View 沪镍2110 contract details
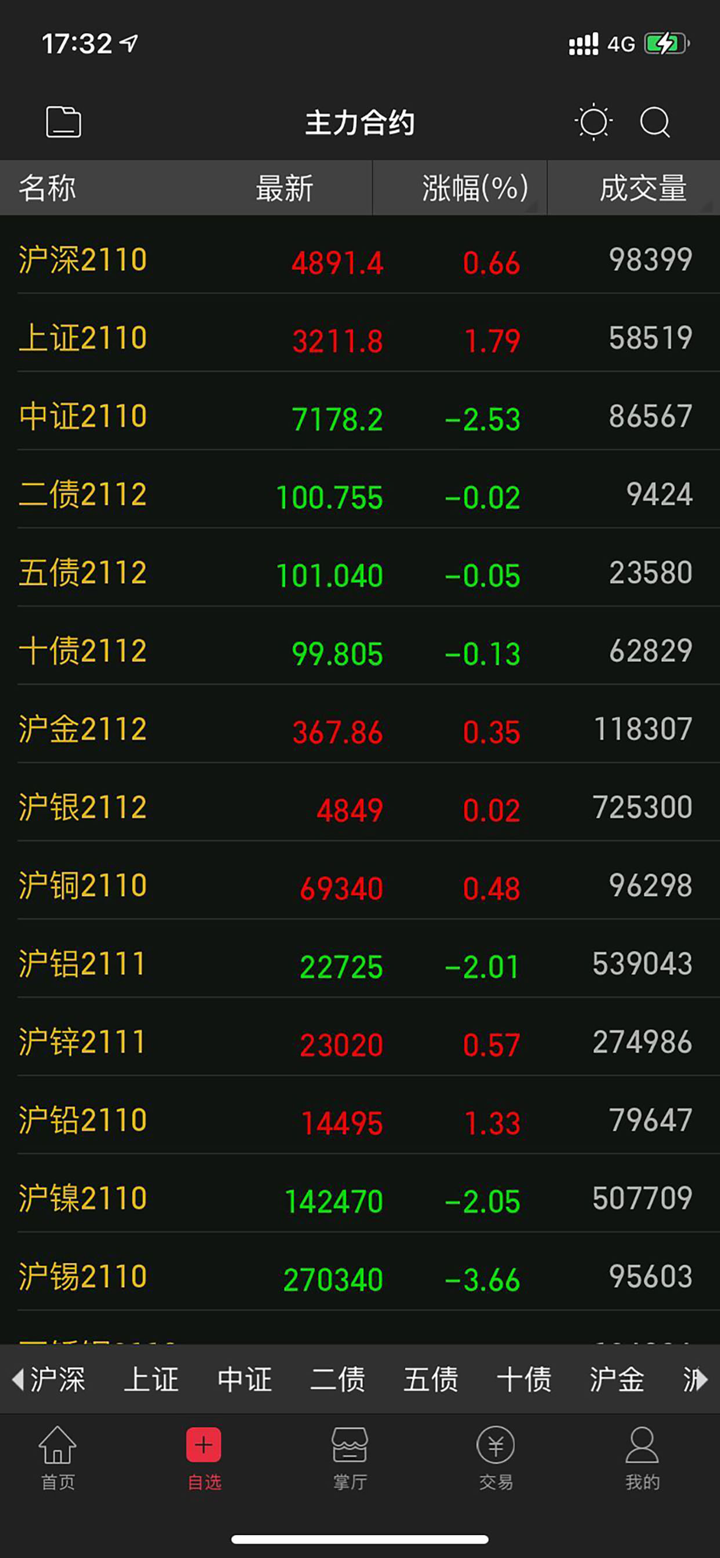Image resolution: width=720 pixels, height=1558 pixels. (x=359, y=1198)
